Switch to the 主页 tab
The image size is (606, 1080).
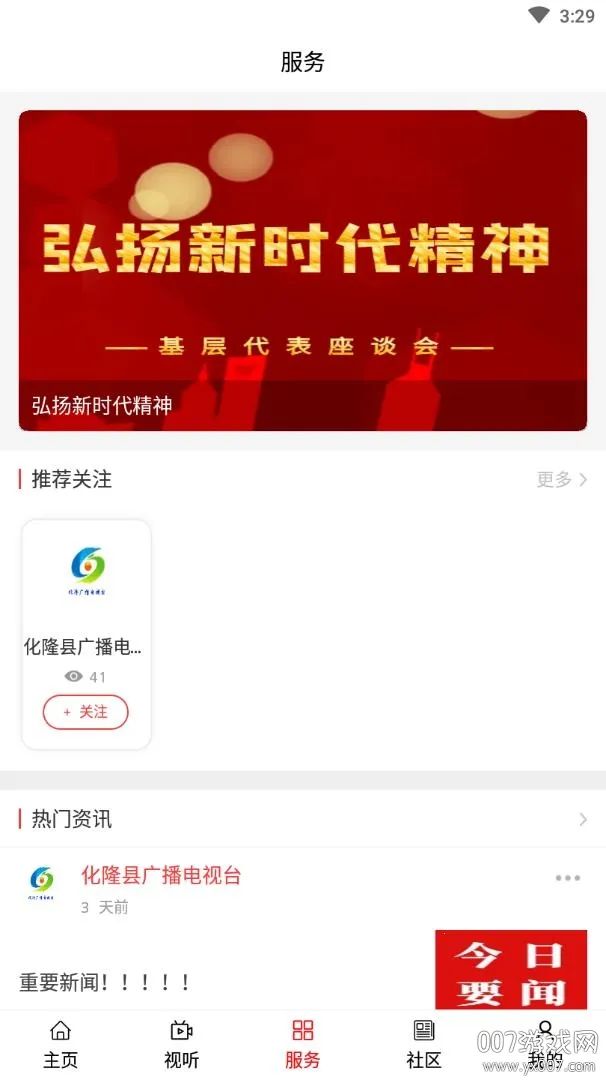(60, 1044)
